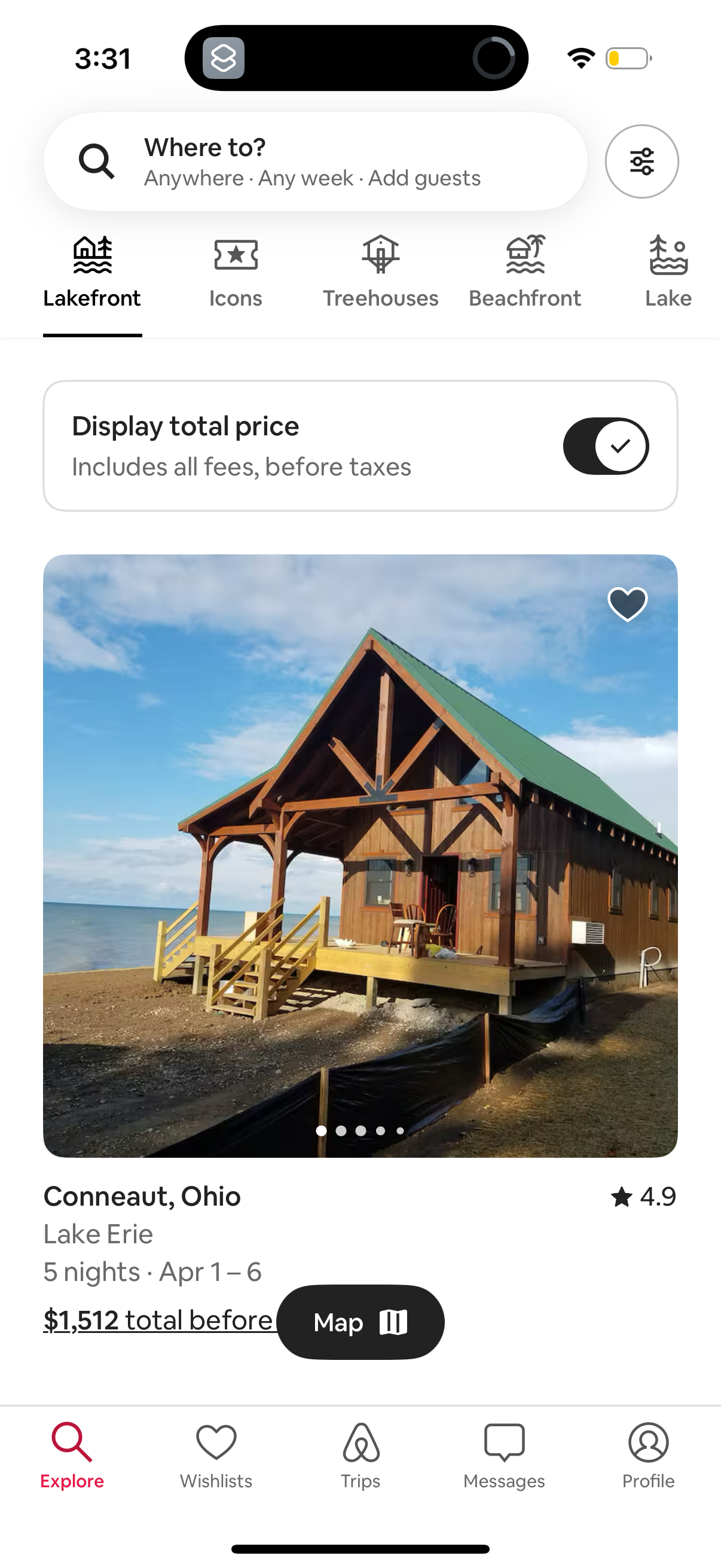Save the Conneaut listing with the heart
The image size is (721, 1568).
point(627,605)
